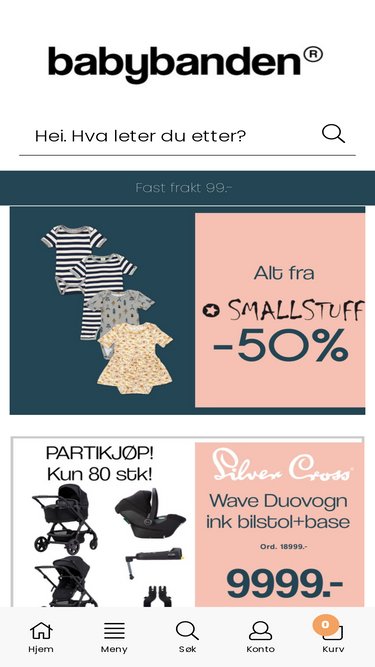The image size is (375, 667).
Task: Go to the Hjem tab
Action: [41, 637]
